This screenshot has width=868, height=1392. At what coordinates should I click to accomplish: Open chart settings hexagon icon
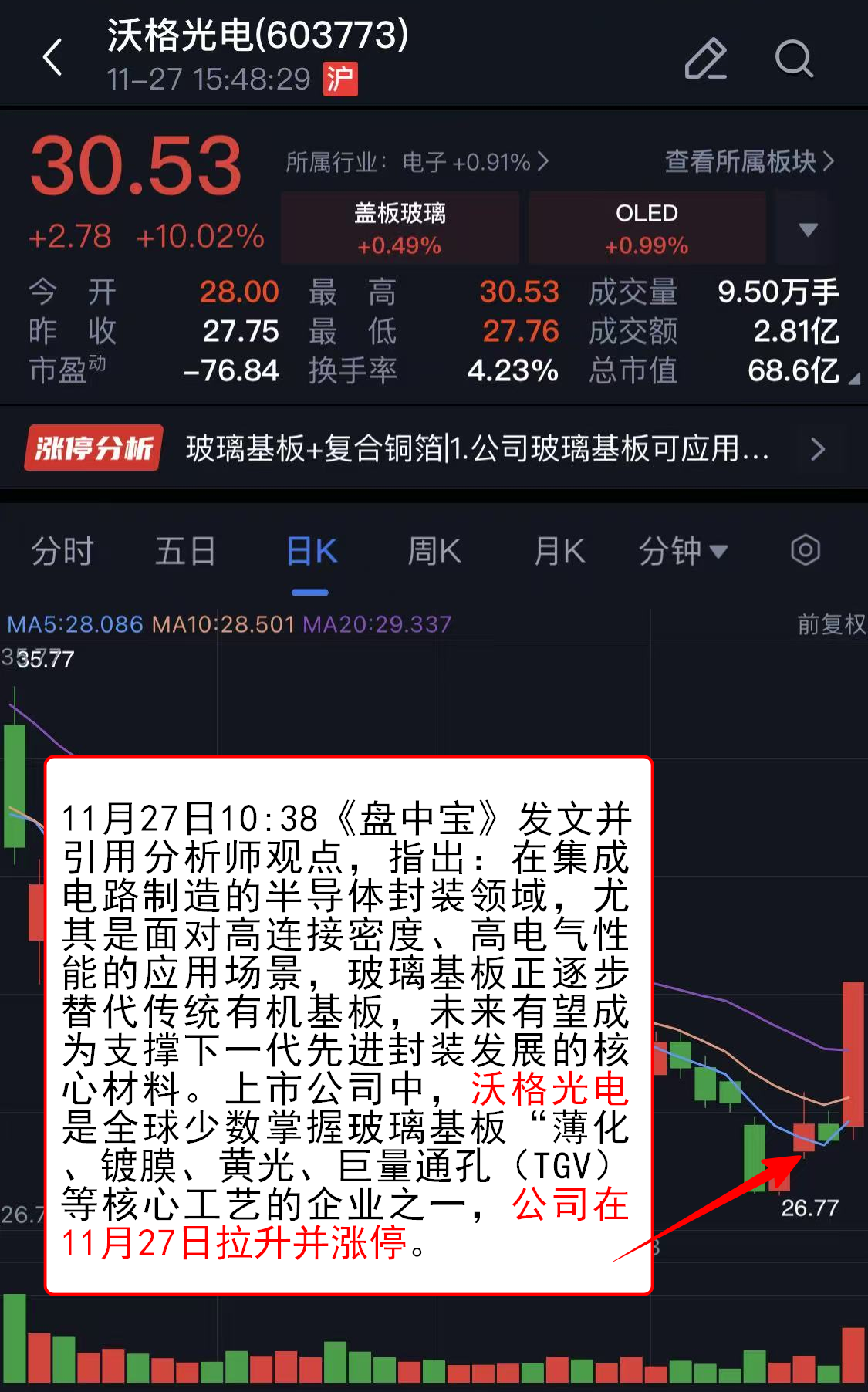805,551
